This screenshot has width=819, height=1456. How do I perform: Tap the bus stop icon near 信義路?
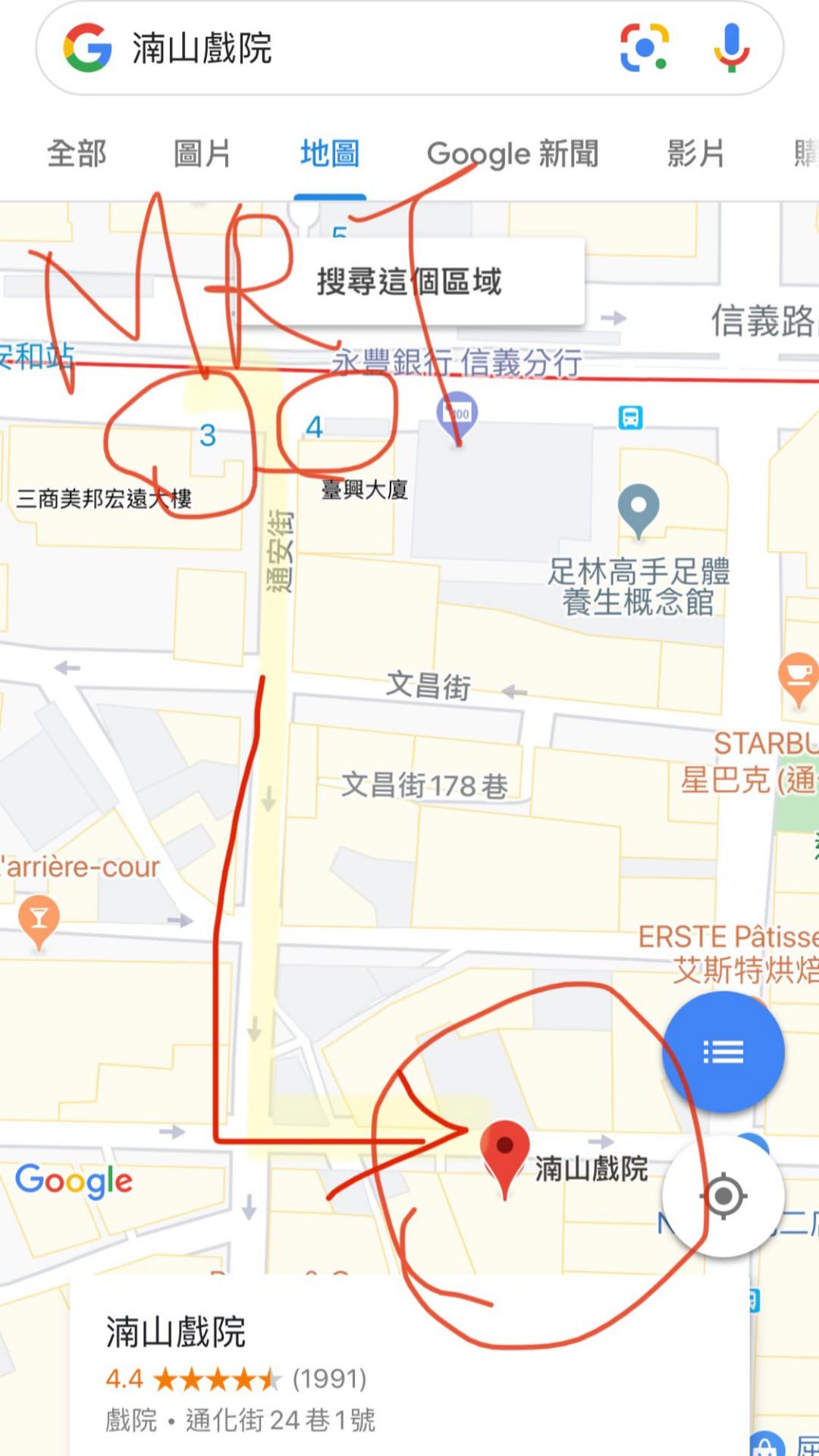630,417
